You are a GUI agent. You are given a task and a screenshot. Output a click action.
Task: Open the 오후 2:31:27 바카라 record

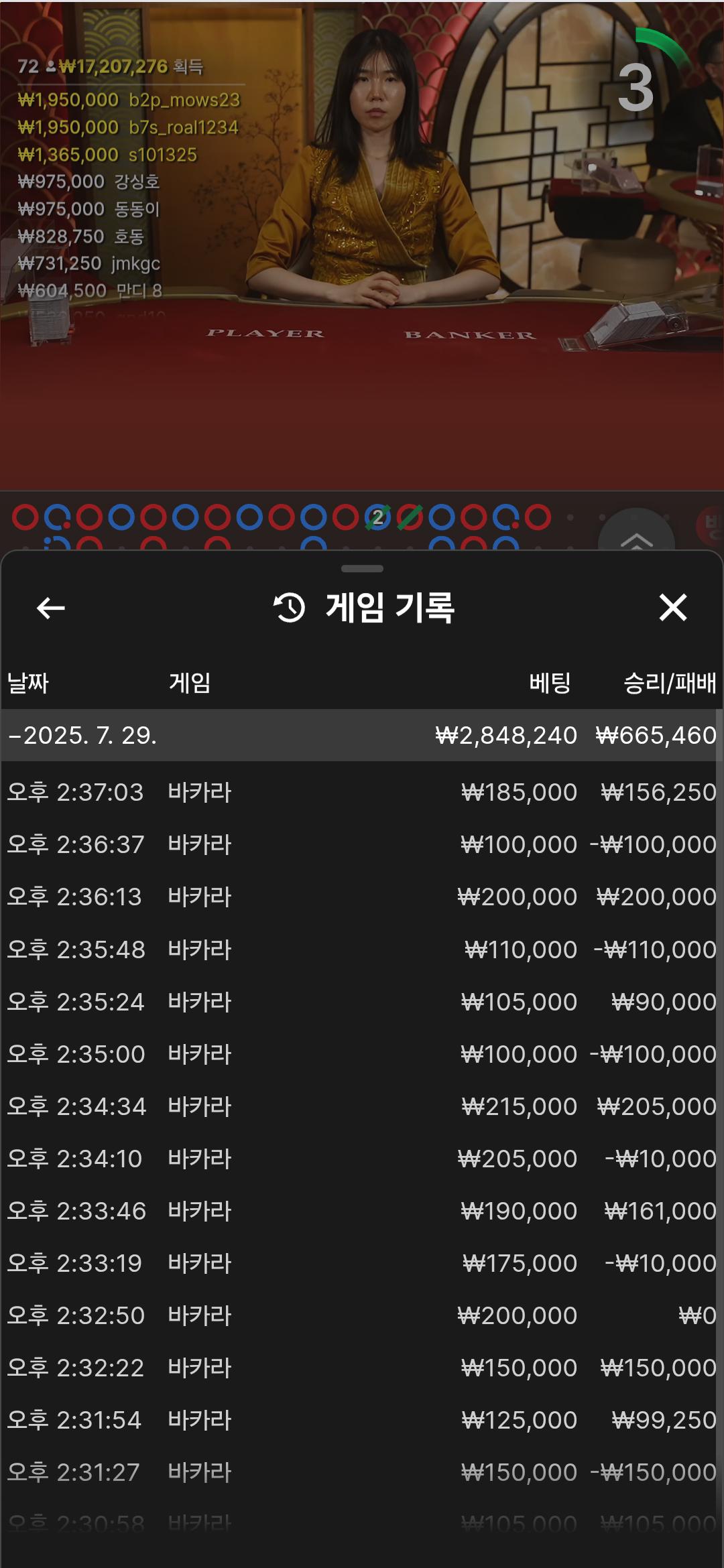pos(362,1472)
